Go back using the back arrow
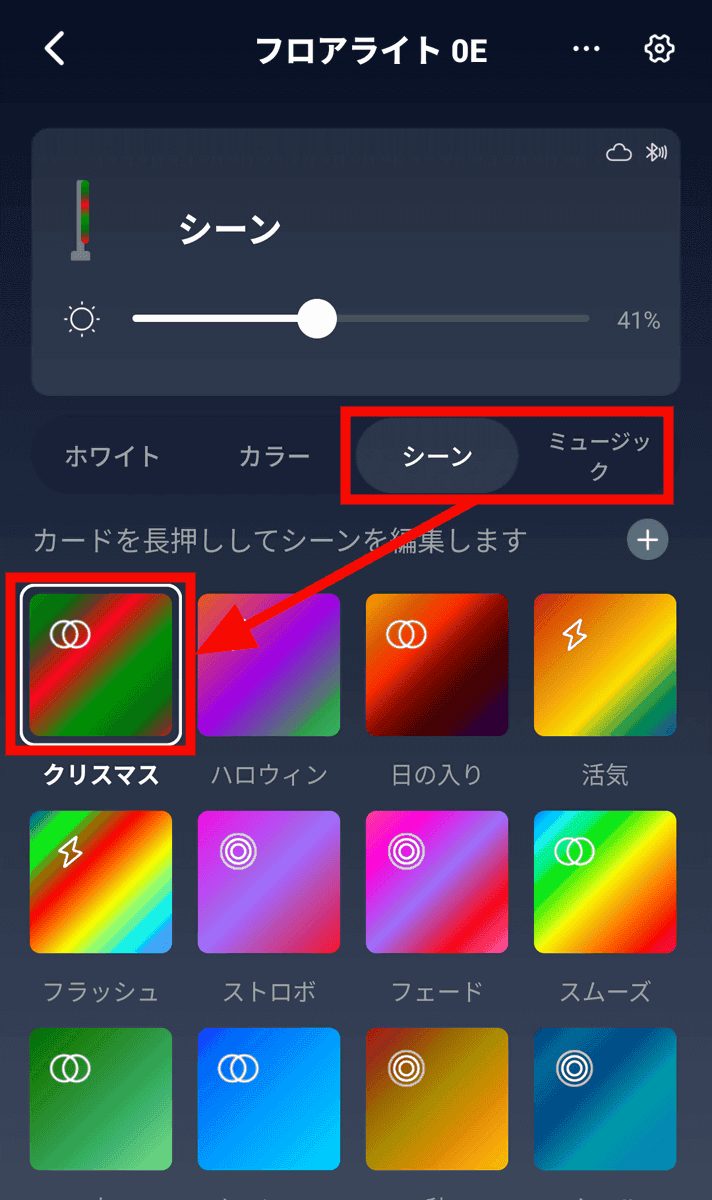The height and width of the screenshot is (1200, 712). click(55, 49)
